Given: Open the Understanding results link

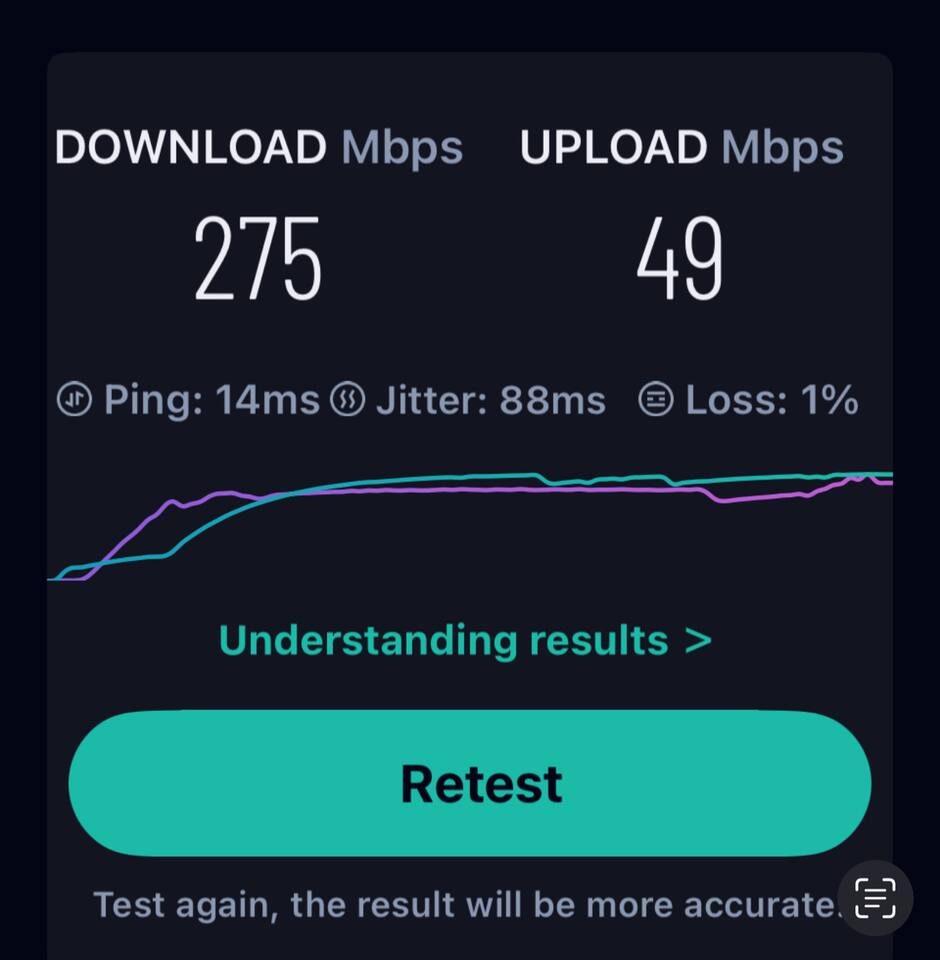Looking at the screenshot, I should pyautogui.click(x=465, y=640).
